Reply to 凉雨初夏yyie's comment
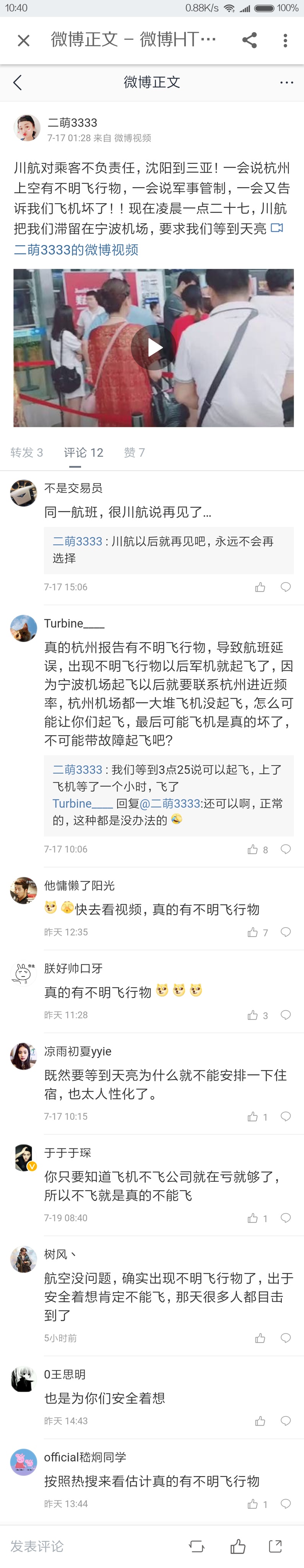The width and height of the screenshot is (304, 1568). [x=286, y=1116]
